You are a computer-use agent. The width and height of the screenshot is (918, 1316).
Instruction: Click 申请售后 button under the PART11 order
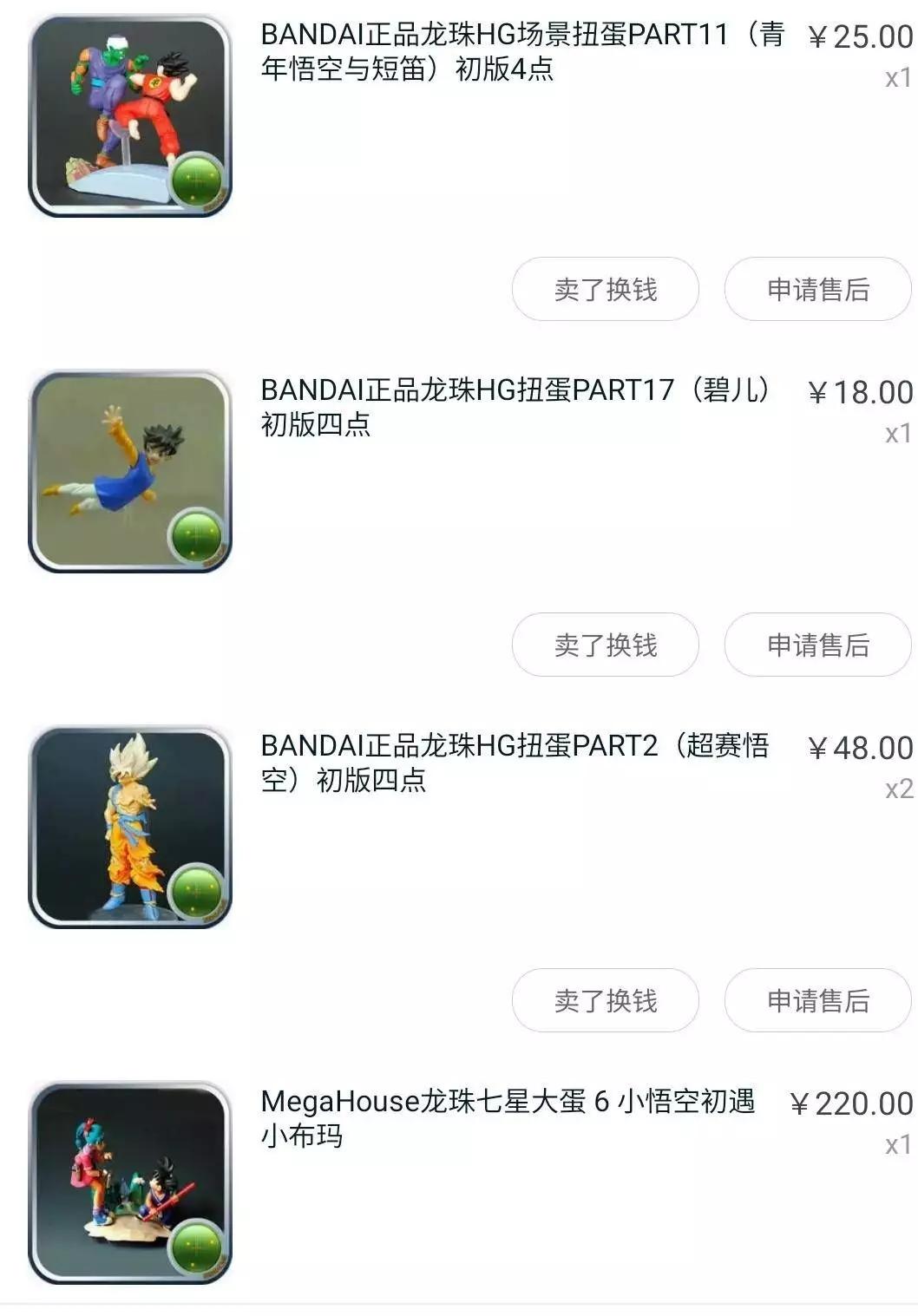click(816, 289)
